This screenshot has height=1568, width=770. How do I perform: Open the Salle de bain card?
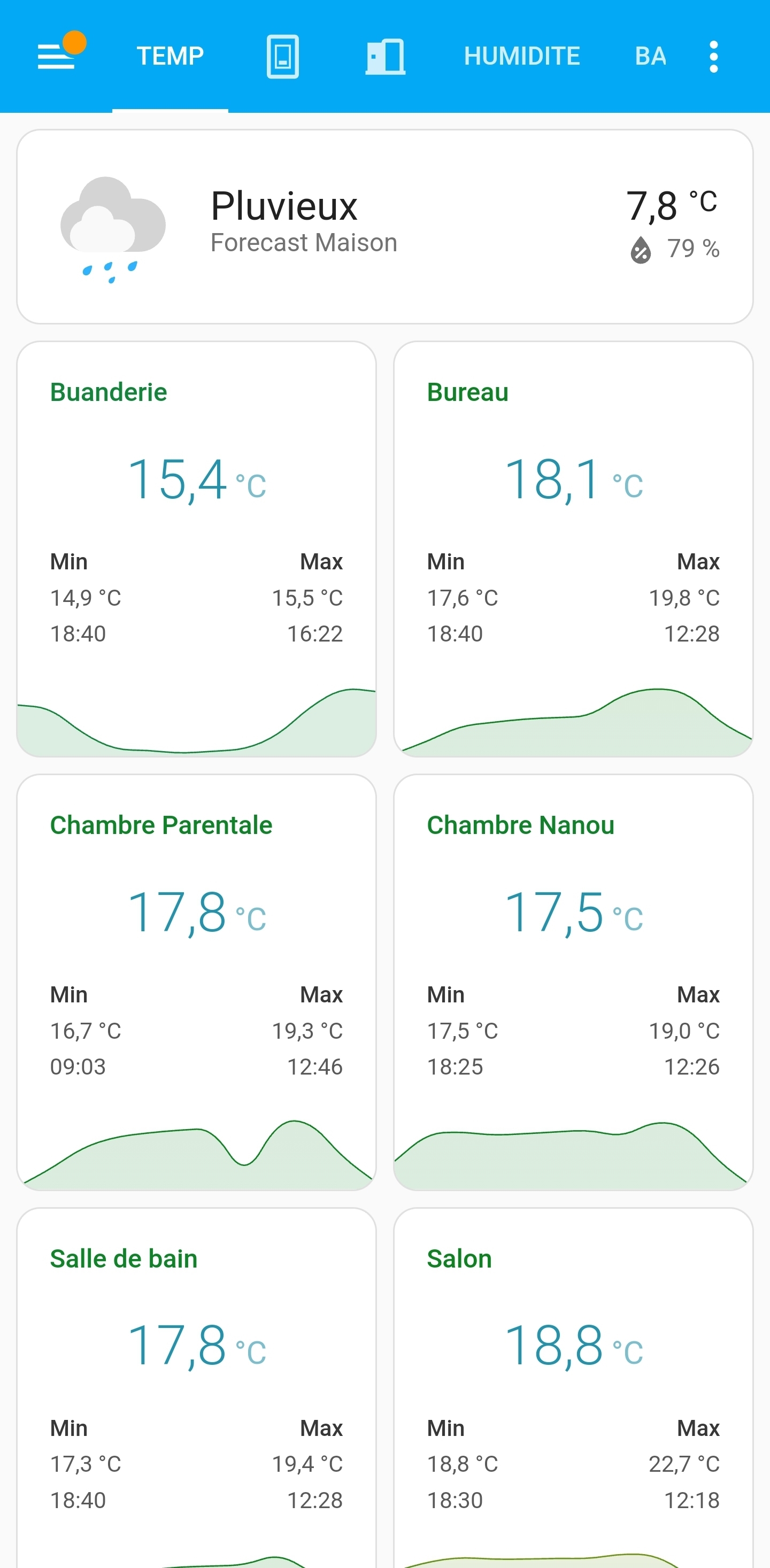click(196, 1388)
